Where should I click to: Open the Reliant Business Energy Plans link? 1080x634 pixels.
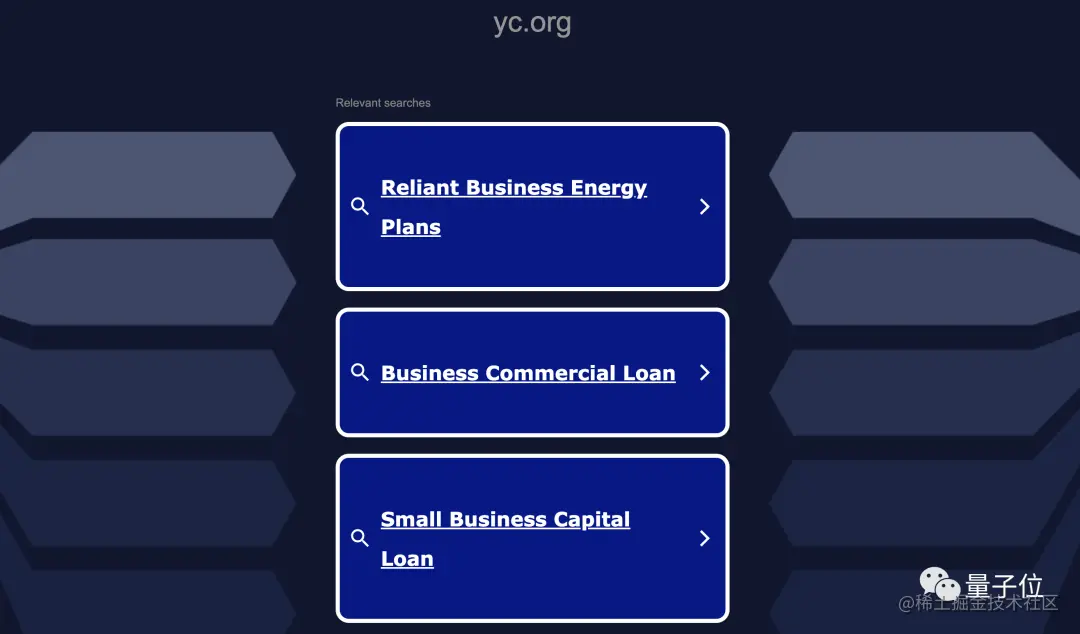[513, 188]
